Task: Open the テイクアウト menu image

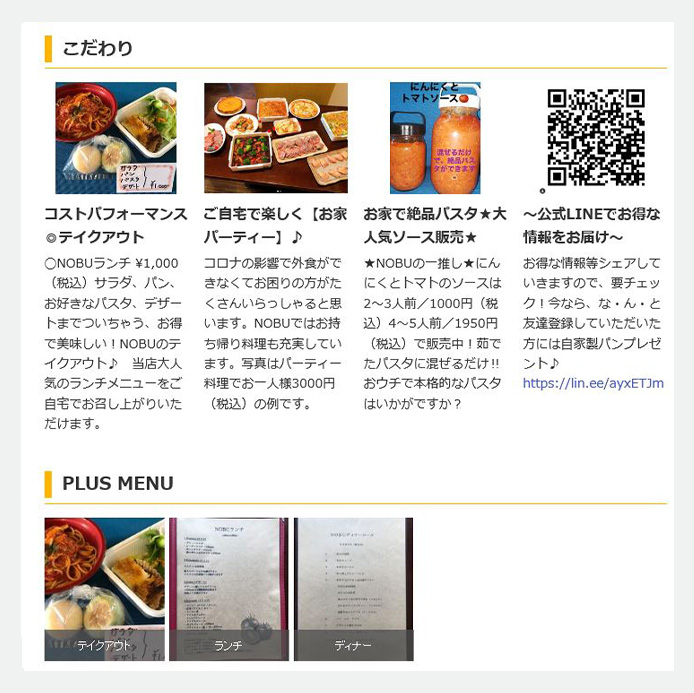Action: point(104,588)
